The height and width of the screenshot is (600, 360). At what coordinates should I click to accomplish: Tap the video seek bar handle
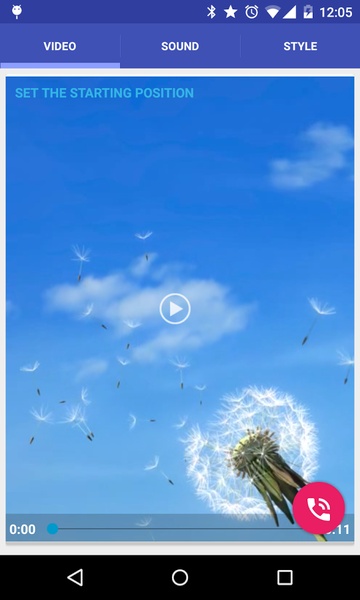52,529
